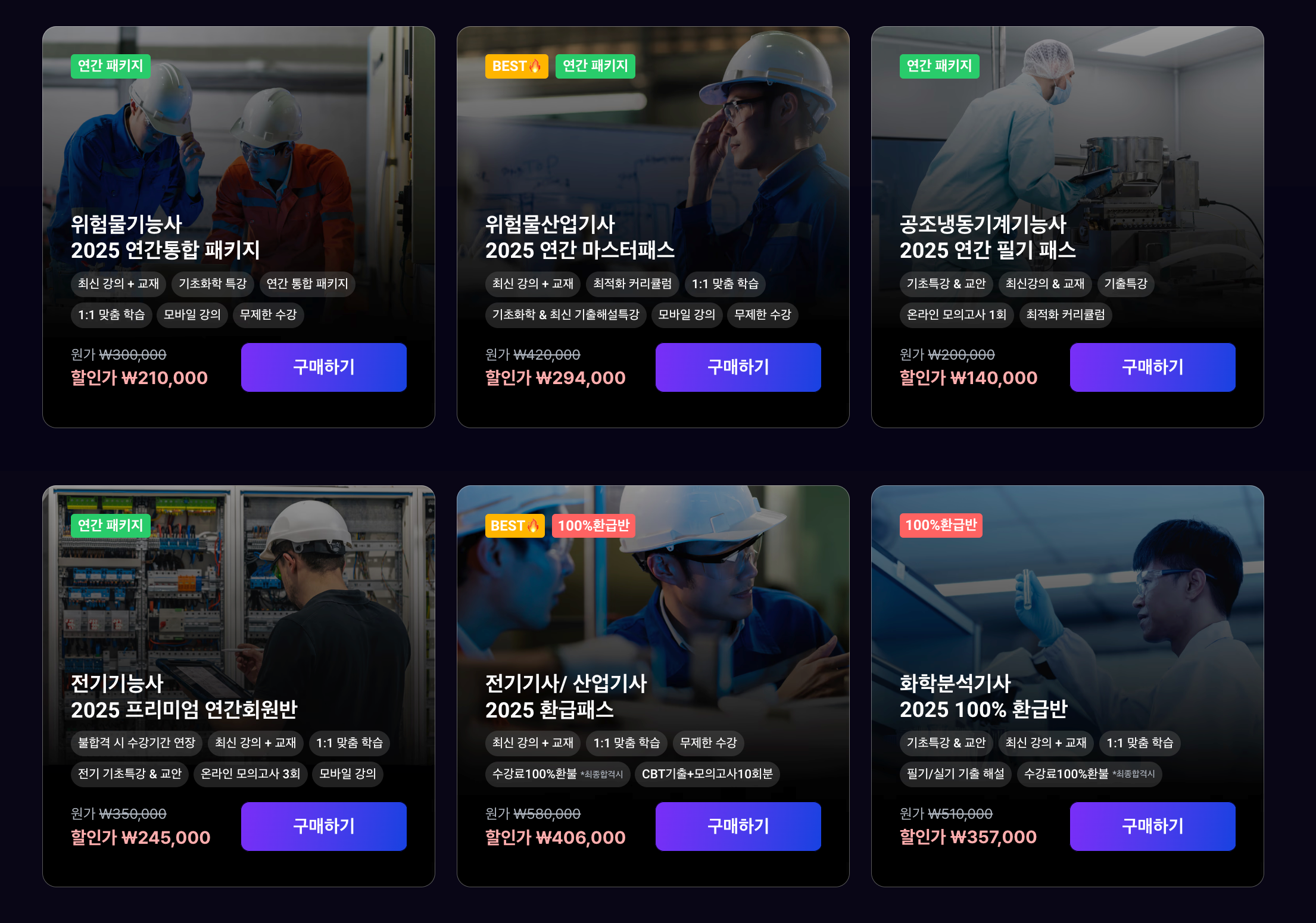
Task: Purchase the 전기기능사 프리미엄 연간회원반
Action: coord(323,826)
